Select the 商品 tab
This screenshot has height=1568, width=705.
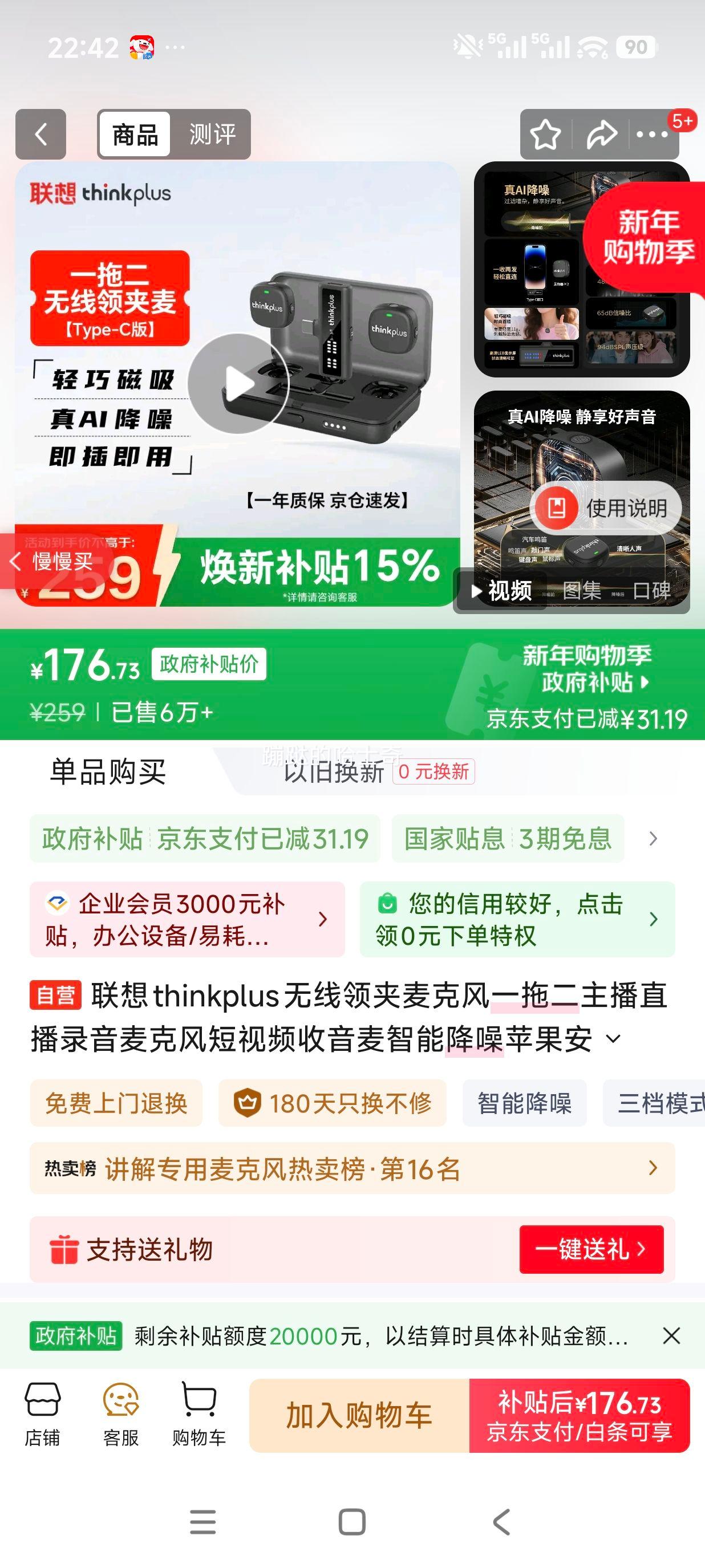(135, 135)
